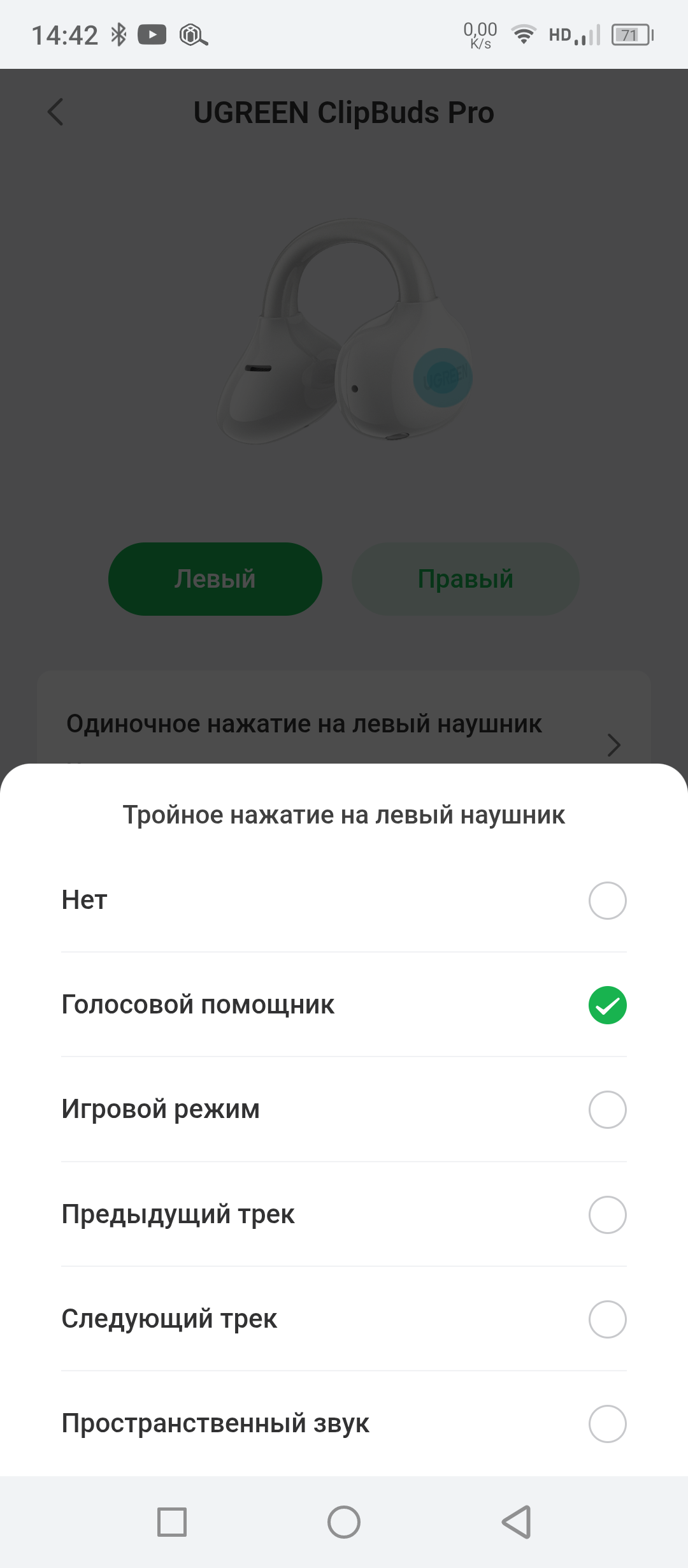This screenshot has height=1568, width=688.
Task: Select Игровой режим option
Action: (x=607, y=1110)
